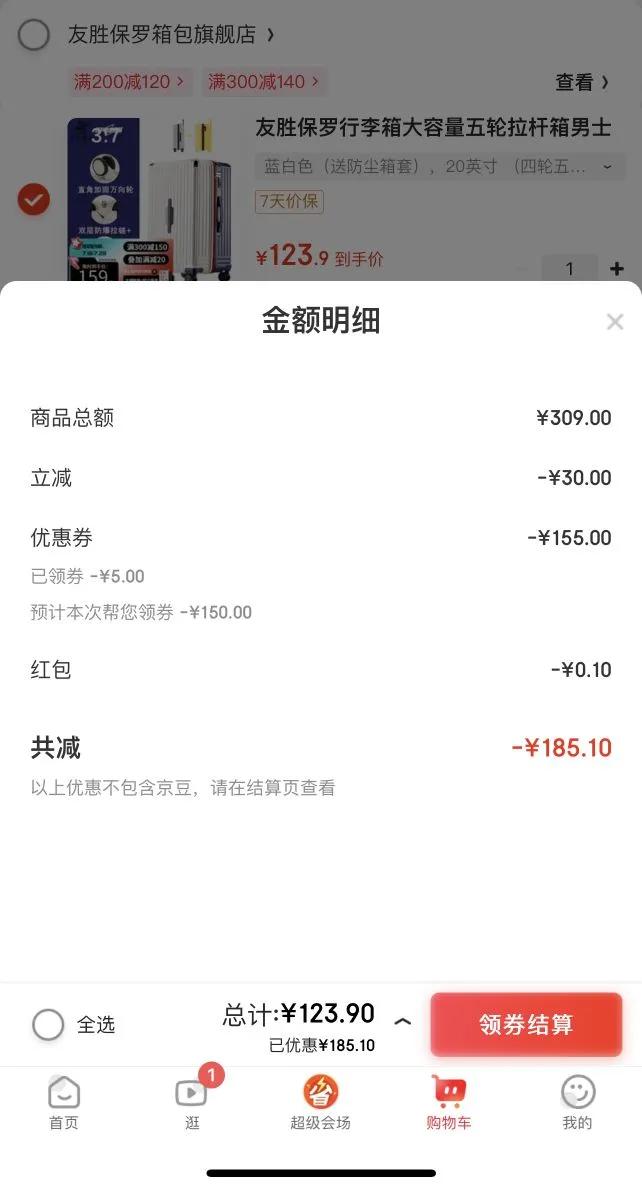Tap the 满300减140 coupon chip
The width and height of the screenshot is (642, 1189).
click(x=264, y=82)
